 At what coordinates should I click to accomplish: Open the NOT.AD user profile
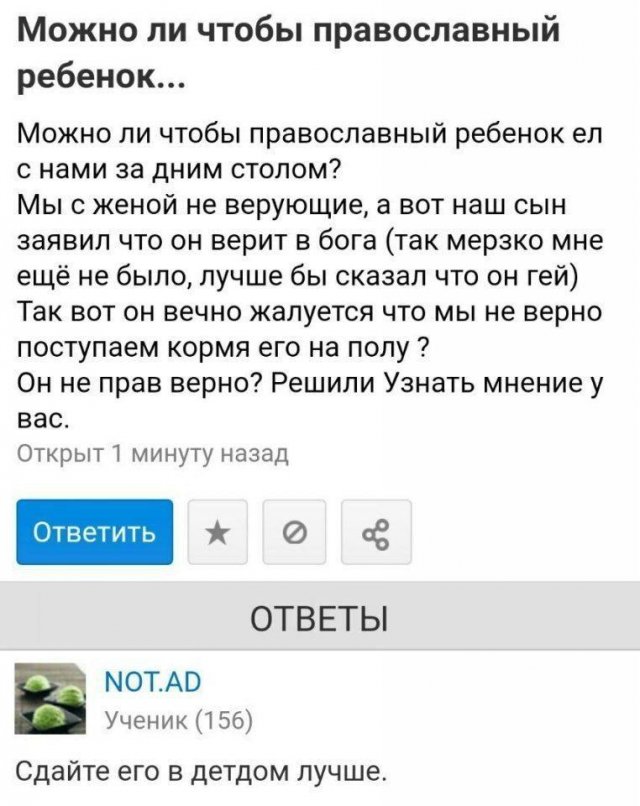[152, 683]
